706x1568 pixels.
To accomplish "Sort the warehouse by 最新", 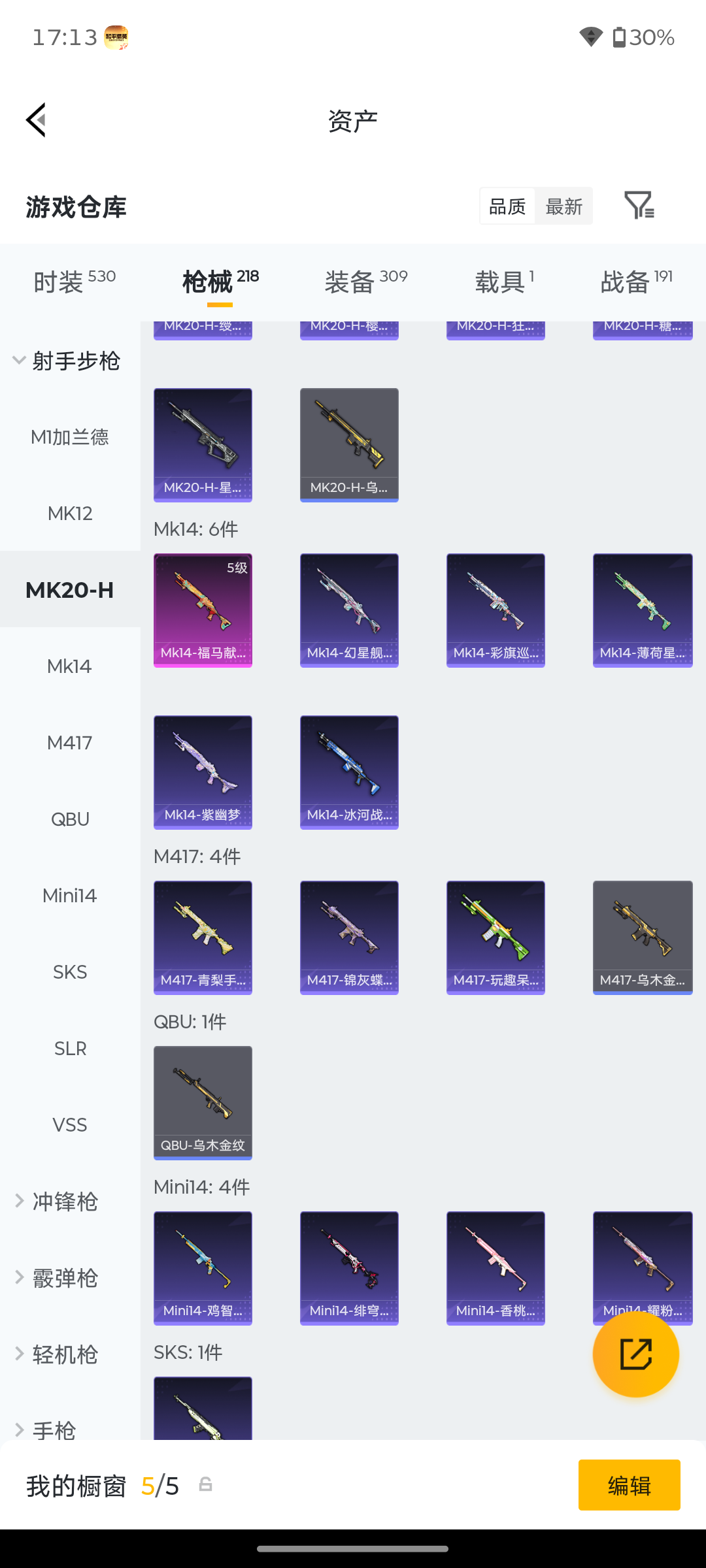I will [x=563, y=206].
